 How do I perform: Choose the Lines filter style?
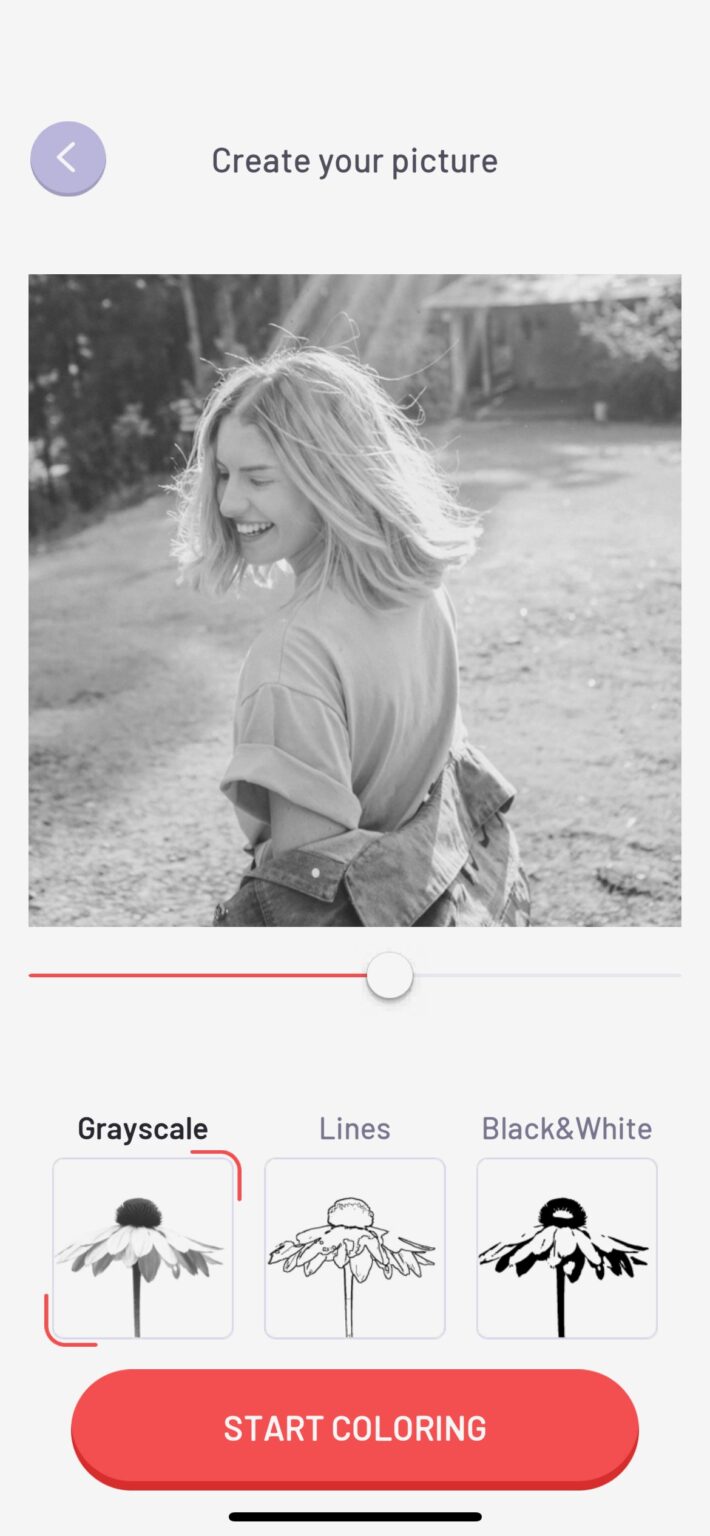point(355,1247)
